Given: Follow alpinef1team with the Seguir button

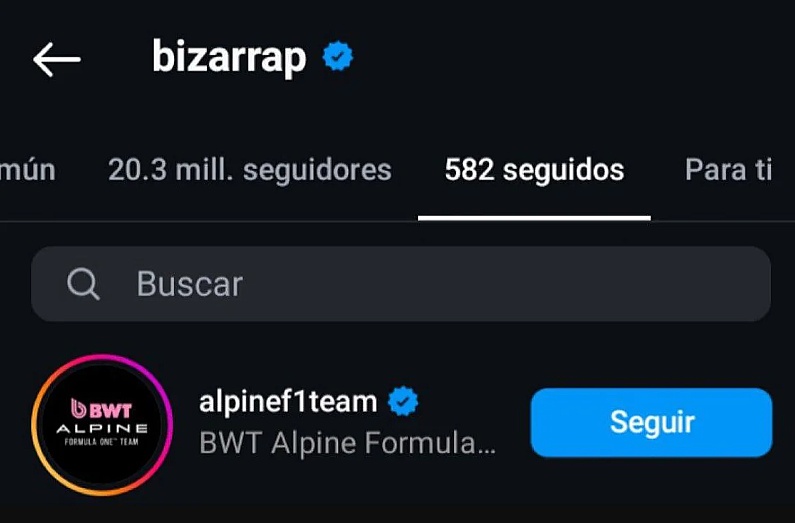Looking at the screenshot, I should 651,422.
